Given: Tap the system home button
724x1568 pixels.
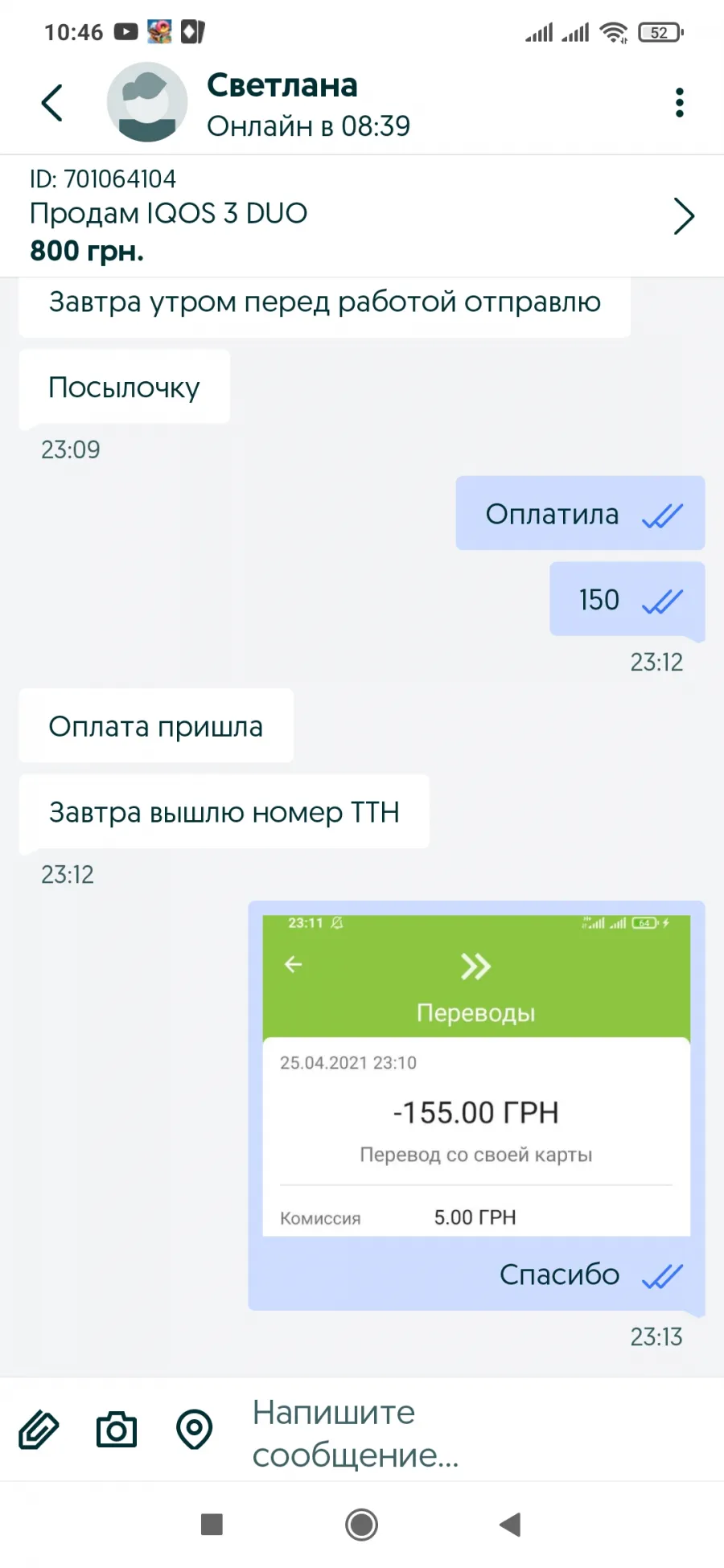Looking at the screenshot, I should [x=361, y=1525].
